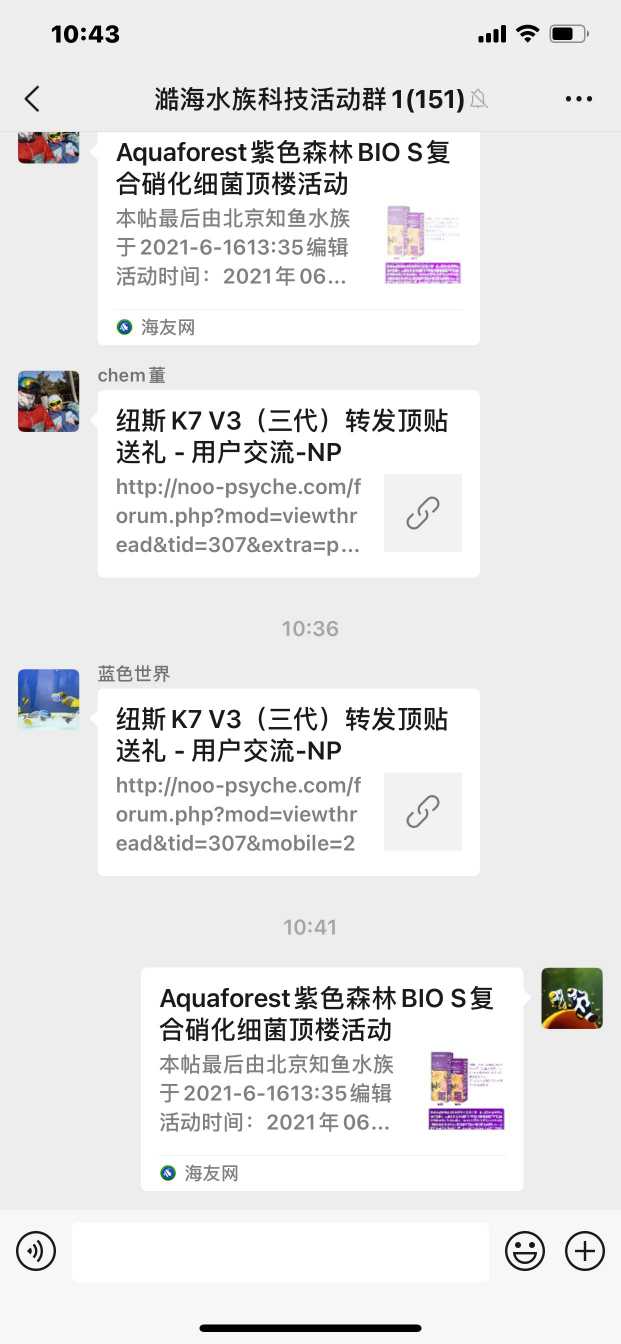Go back from the group chat
The height and width of the screenshot is (1344, 621).
click(x=32, y=98)
